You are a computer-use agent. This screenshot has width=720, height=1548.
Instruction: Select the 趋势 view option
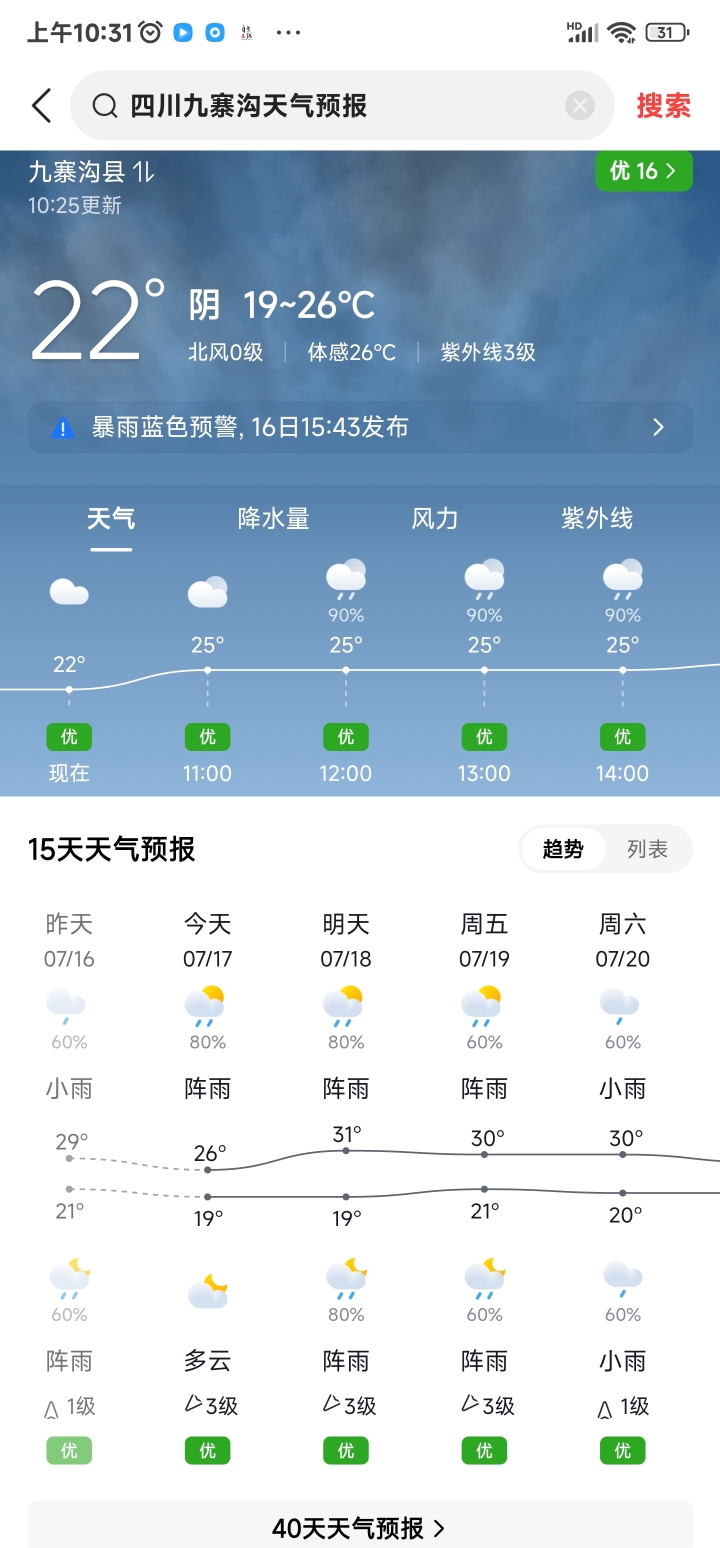[563, 849]
